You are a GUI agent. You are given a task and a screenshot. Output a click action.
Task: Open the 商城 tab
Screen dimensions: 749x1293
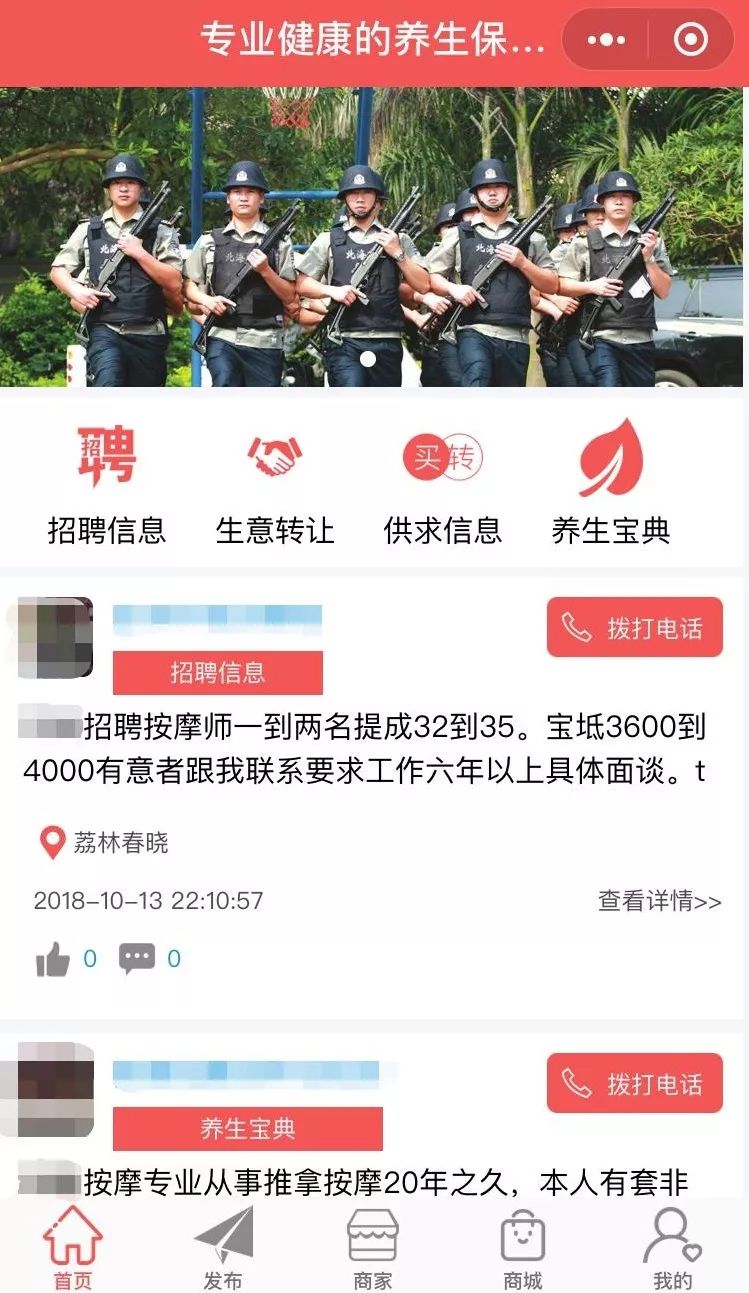pos(523,1248)
